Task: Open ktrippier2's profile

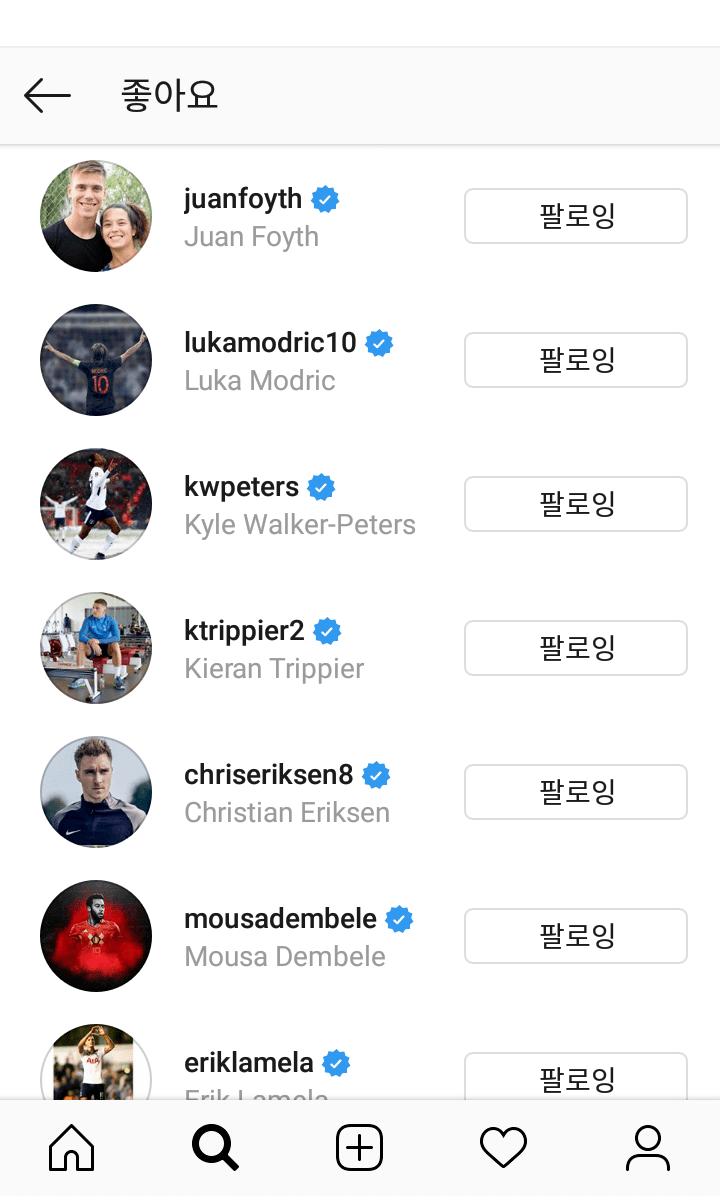Action: [244, 631]
